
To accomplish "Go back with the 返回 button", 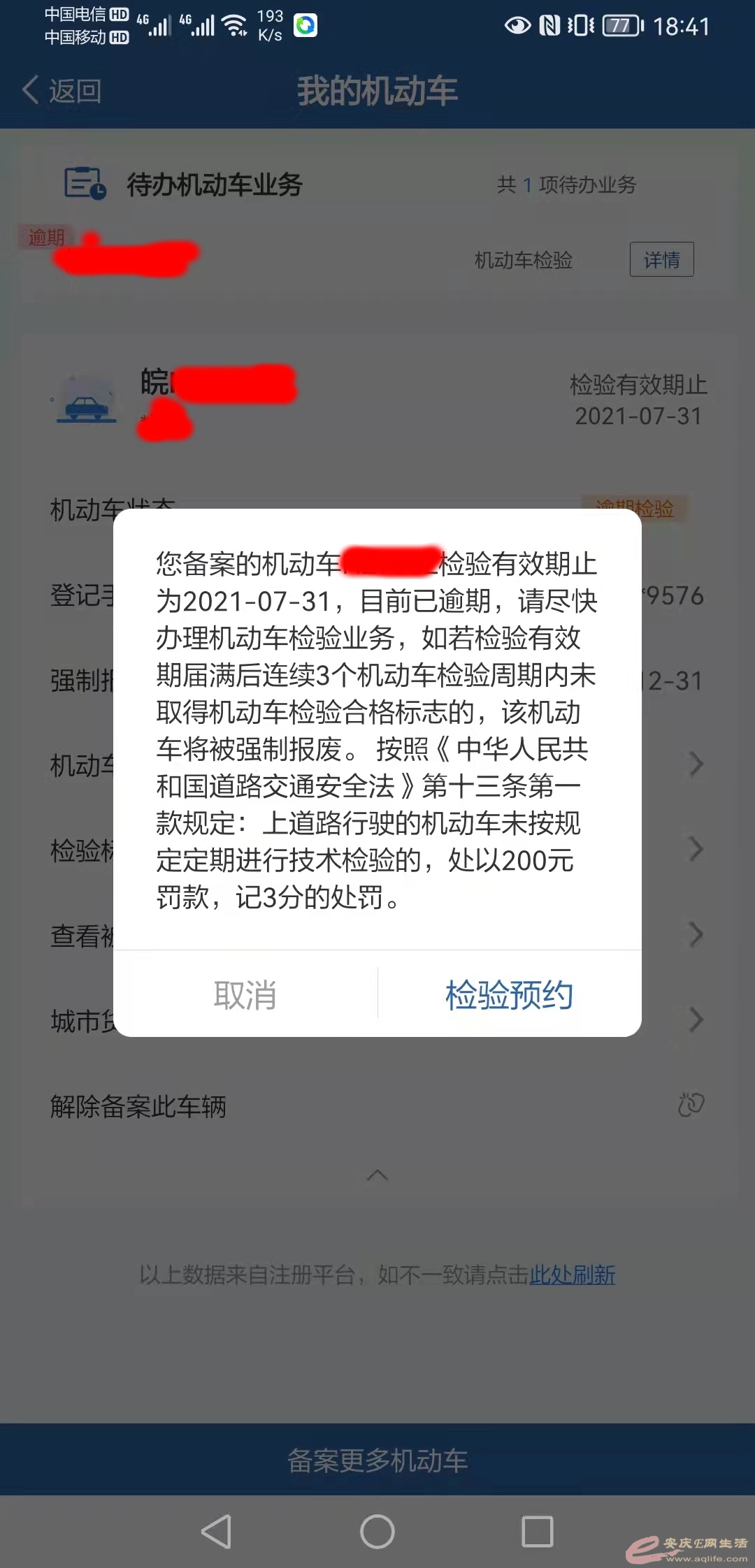I will (x=63, y=91).
